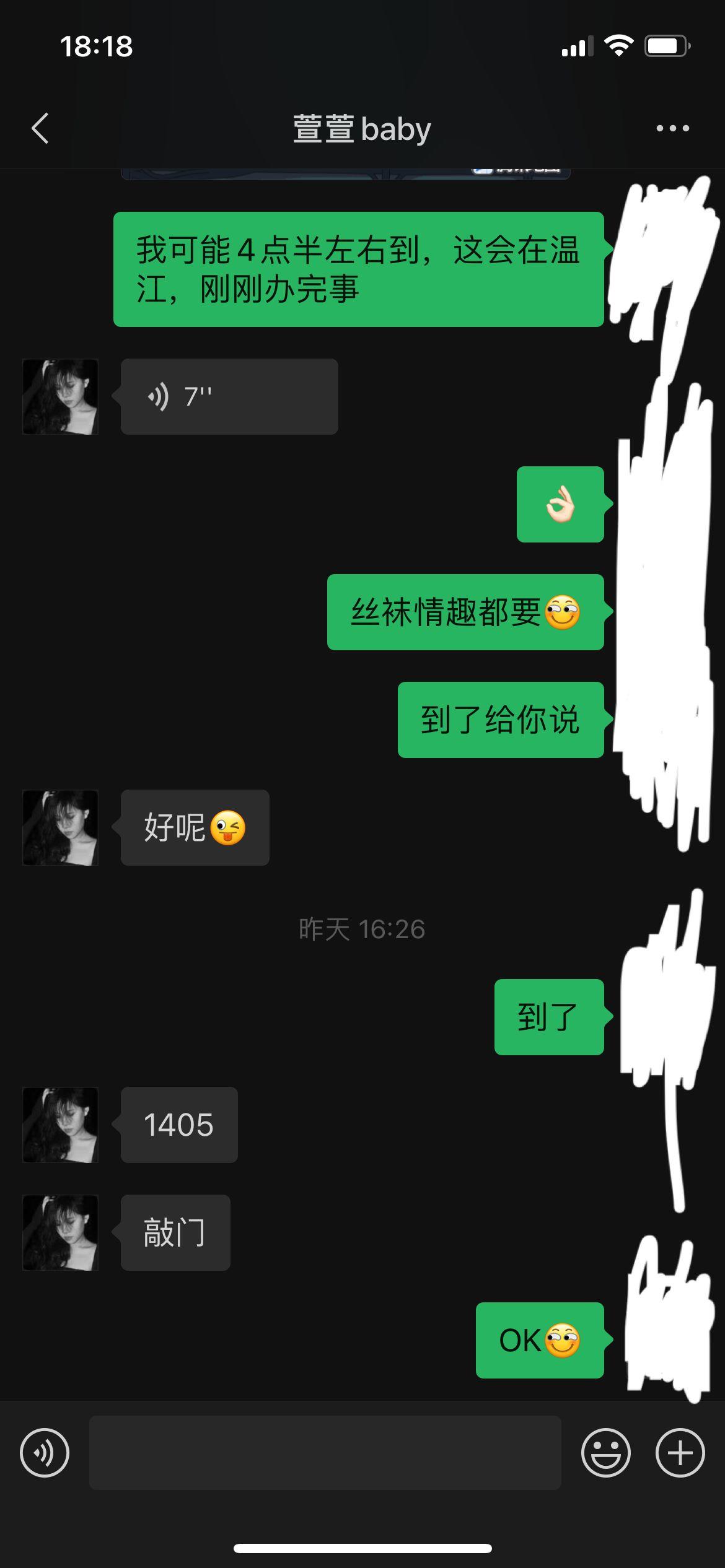Switch to voice input mode
The width and height of the screenshot is (725, 1568).
coord(45,1452)
